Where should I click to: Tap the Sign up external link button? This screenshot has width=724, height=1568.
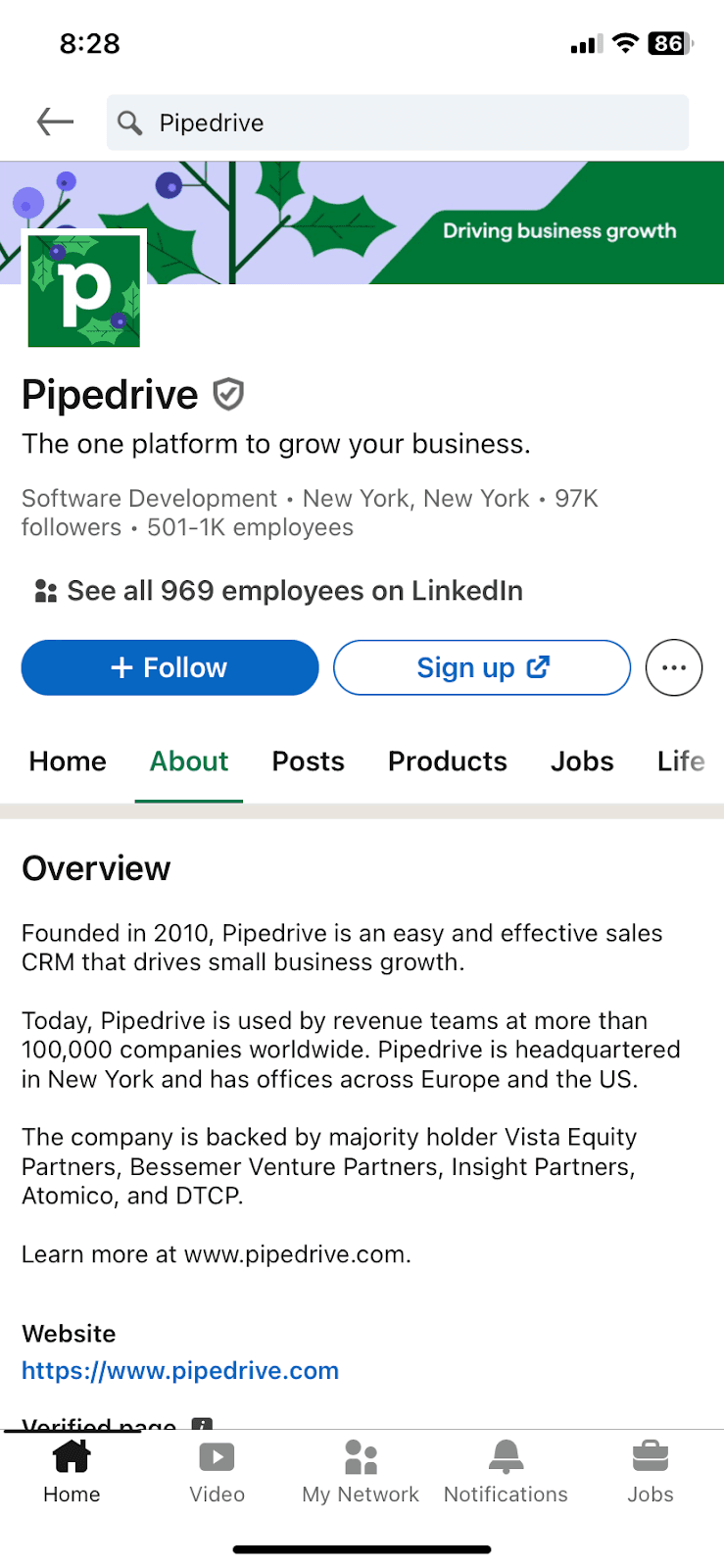point(481,667)
